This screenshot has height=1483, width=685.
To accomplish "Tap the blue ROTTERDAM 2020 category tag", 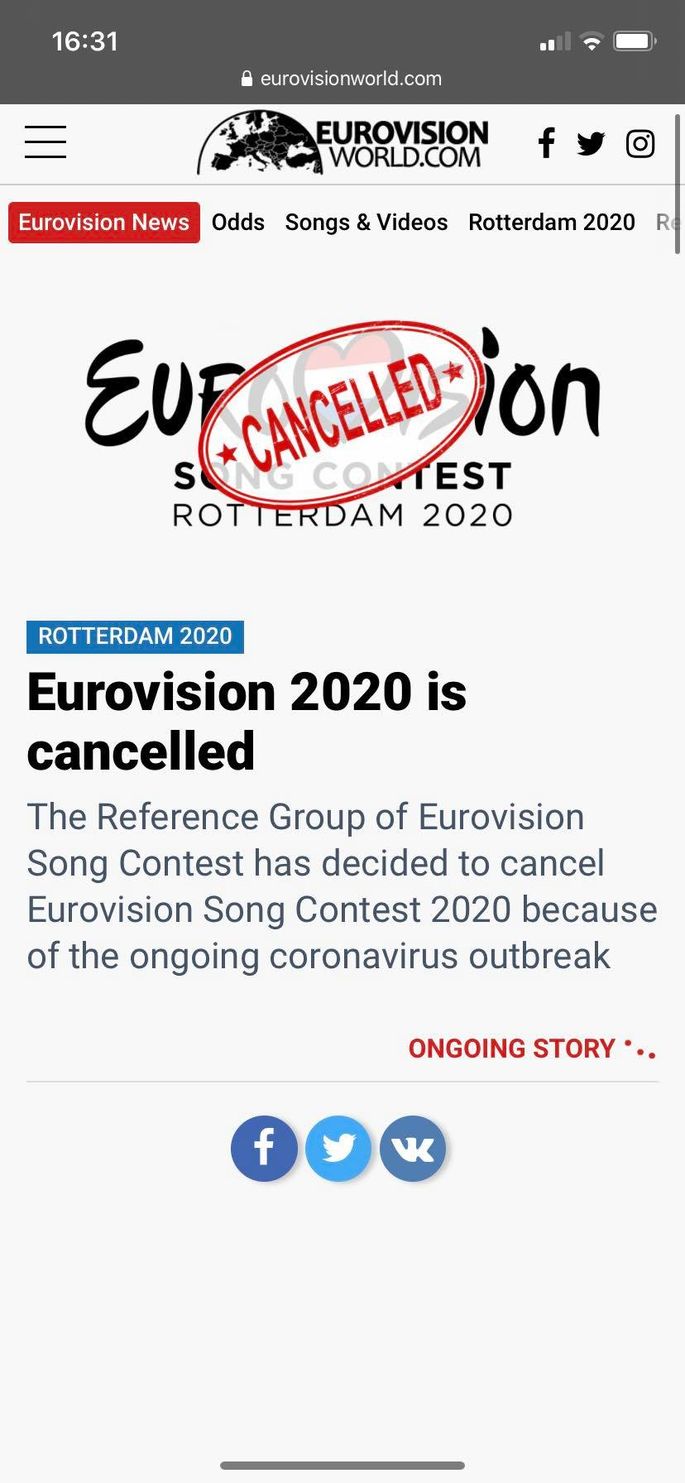I will (x=135, y=636).
